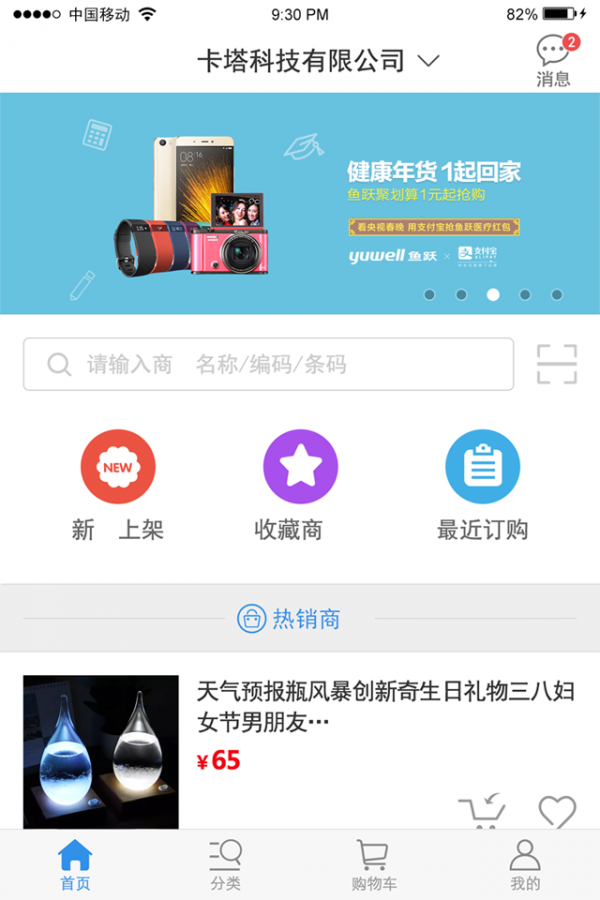Open the 消息 messages icon
Image resolution: width=600 pixels, height=900 pixels.
553,60
